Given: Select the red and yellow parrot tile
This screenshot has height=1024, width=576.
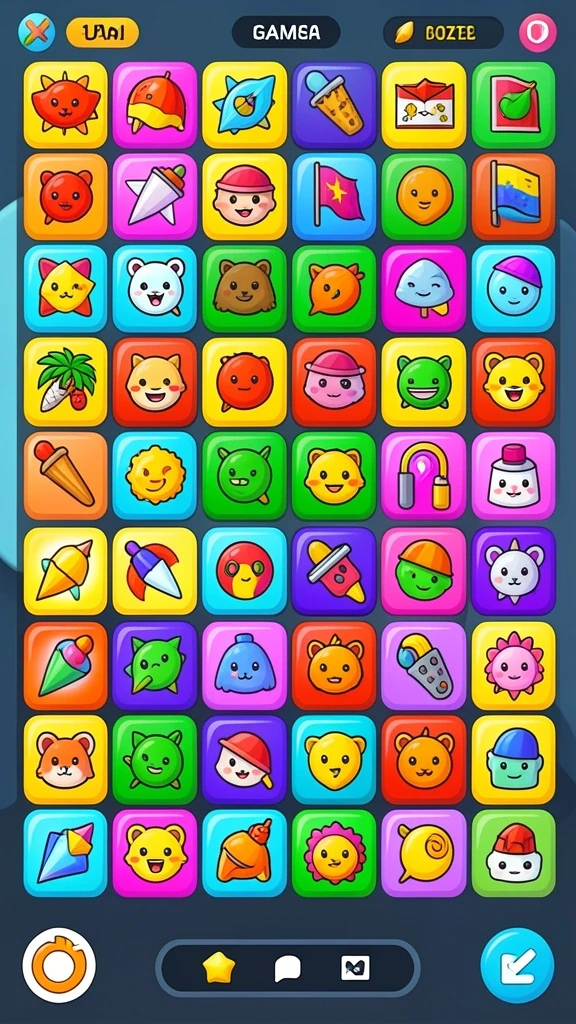Looking at the screenshot, I should point(244,571).
